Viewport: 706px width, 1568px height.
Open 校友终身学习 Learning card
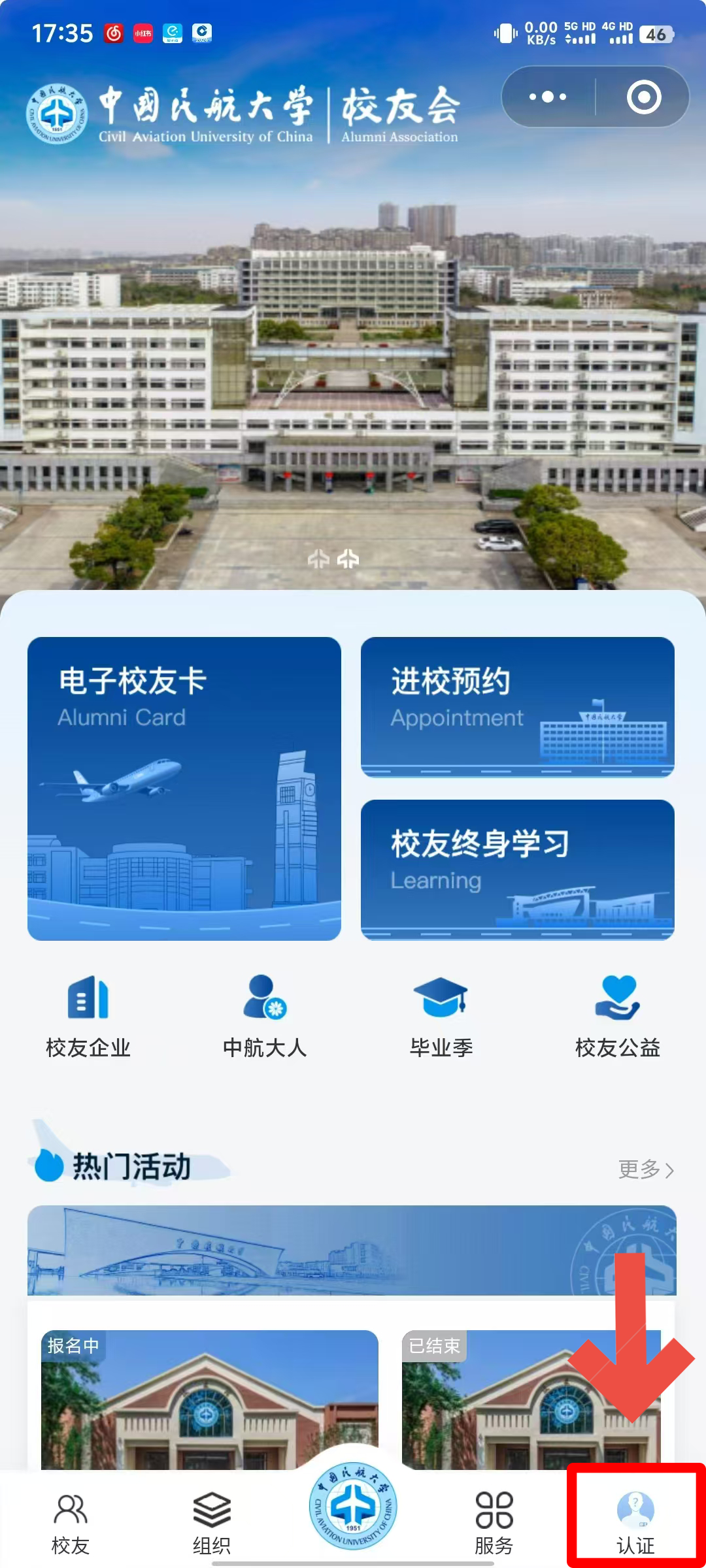pos(517,870)
